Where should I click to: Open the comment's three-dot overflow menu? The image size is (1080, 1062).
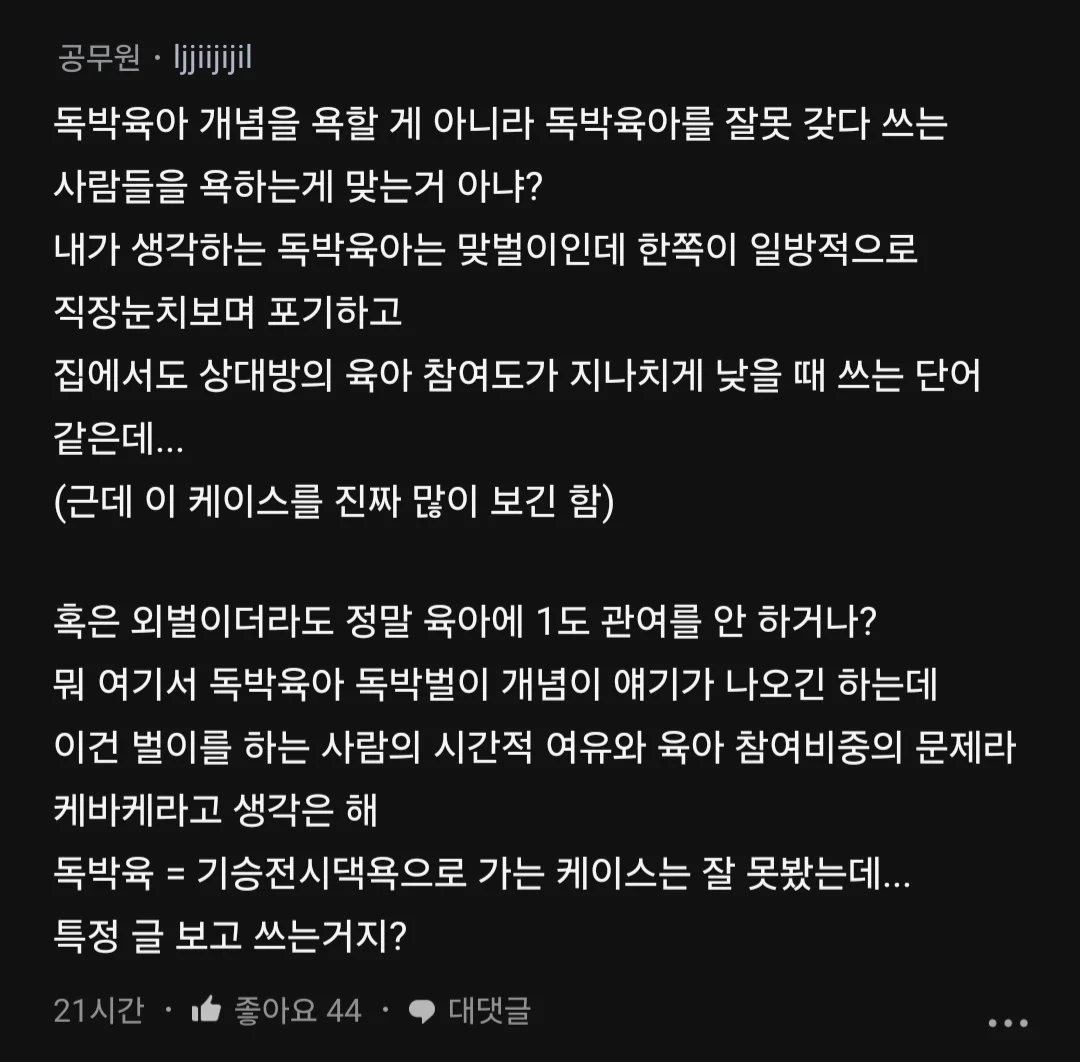point(1007,1024)
